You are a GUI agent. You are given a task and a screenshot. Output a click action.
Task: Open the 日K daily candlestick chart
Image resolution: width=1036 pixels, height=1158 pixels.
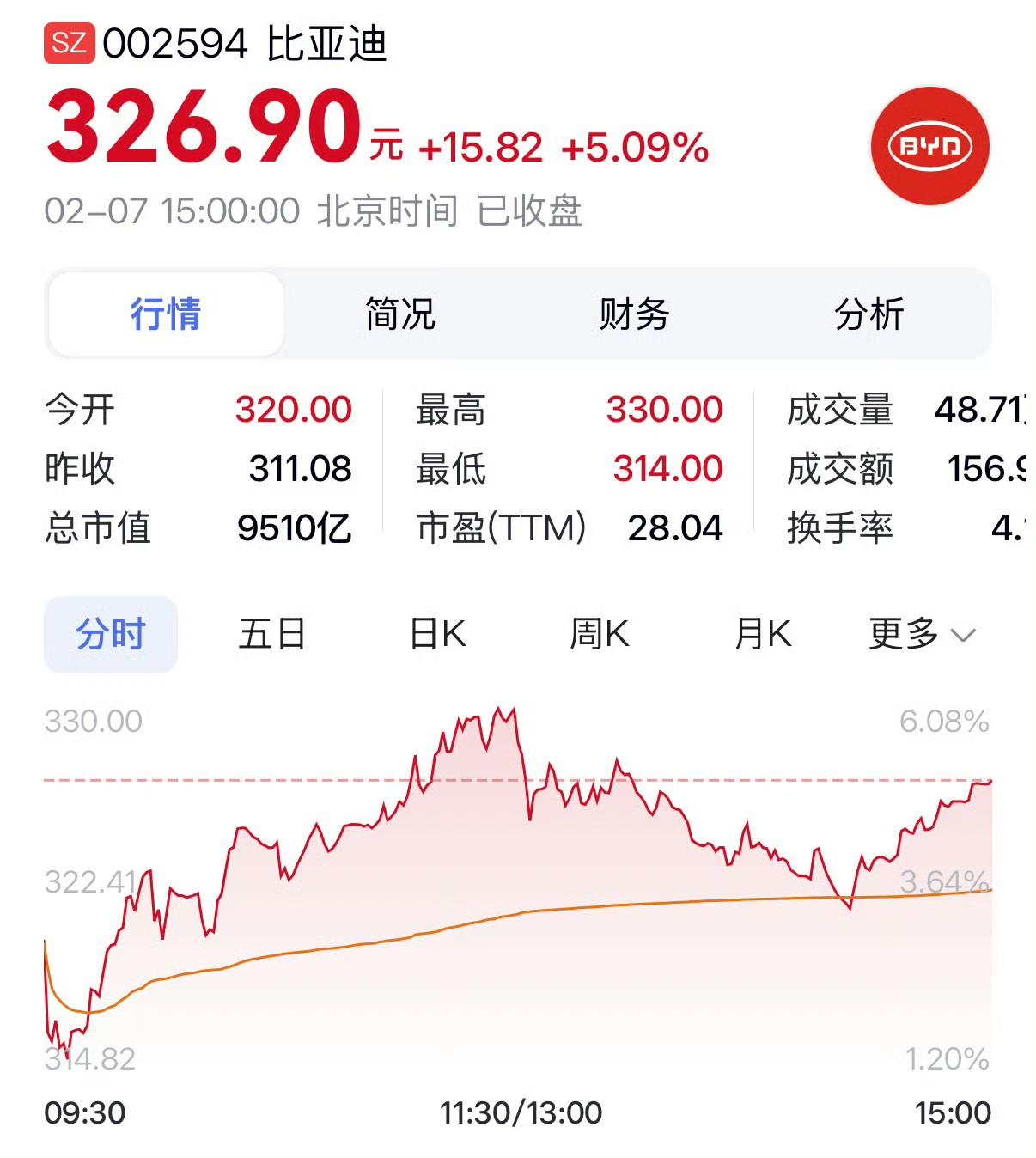(x=438, y=634)
